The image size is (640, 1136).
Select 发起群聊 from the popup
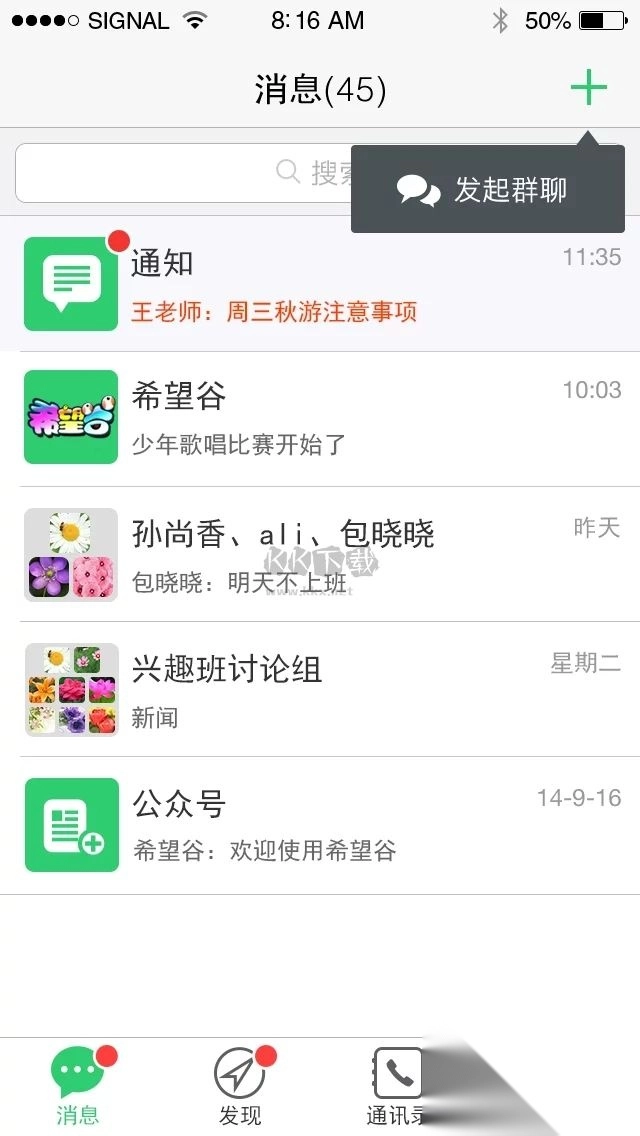pos(488,190)
